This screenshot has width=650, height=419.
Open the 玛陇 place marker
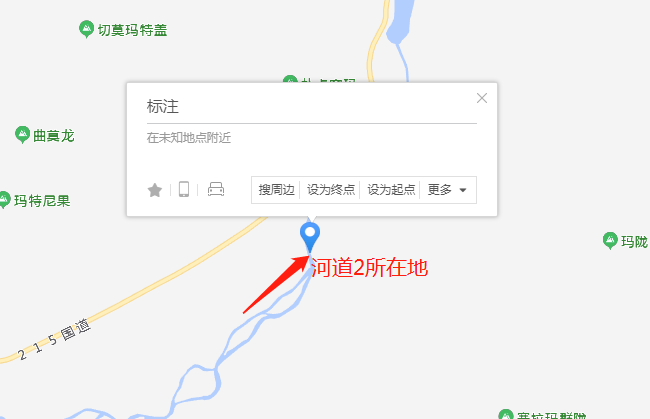coord(611,240)
